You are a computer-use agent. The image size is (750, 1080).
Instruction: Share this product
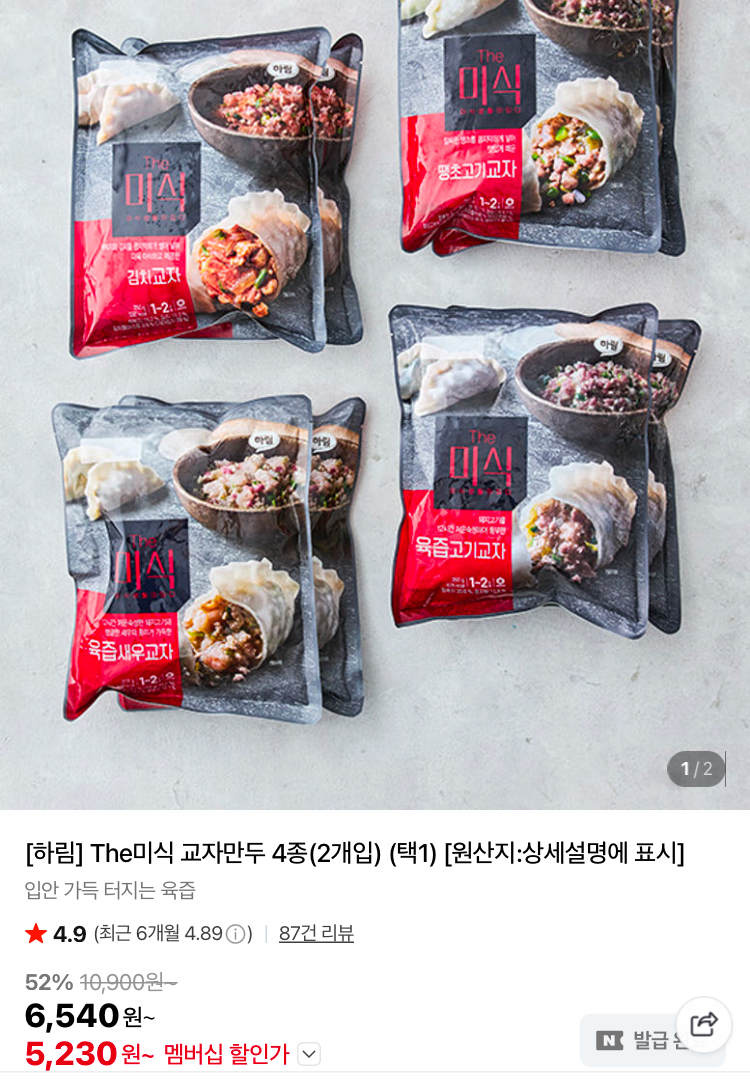click(704, 1024)
